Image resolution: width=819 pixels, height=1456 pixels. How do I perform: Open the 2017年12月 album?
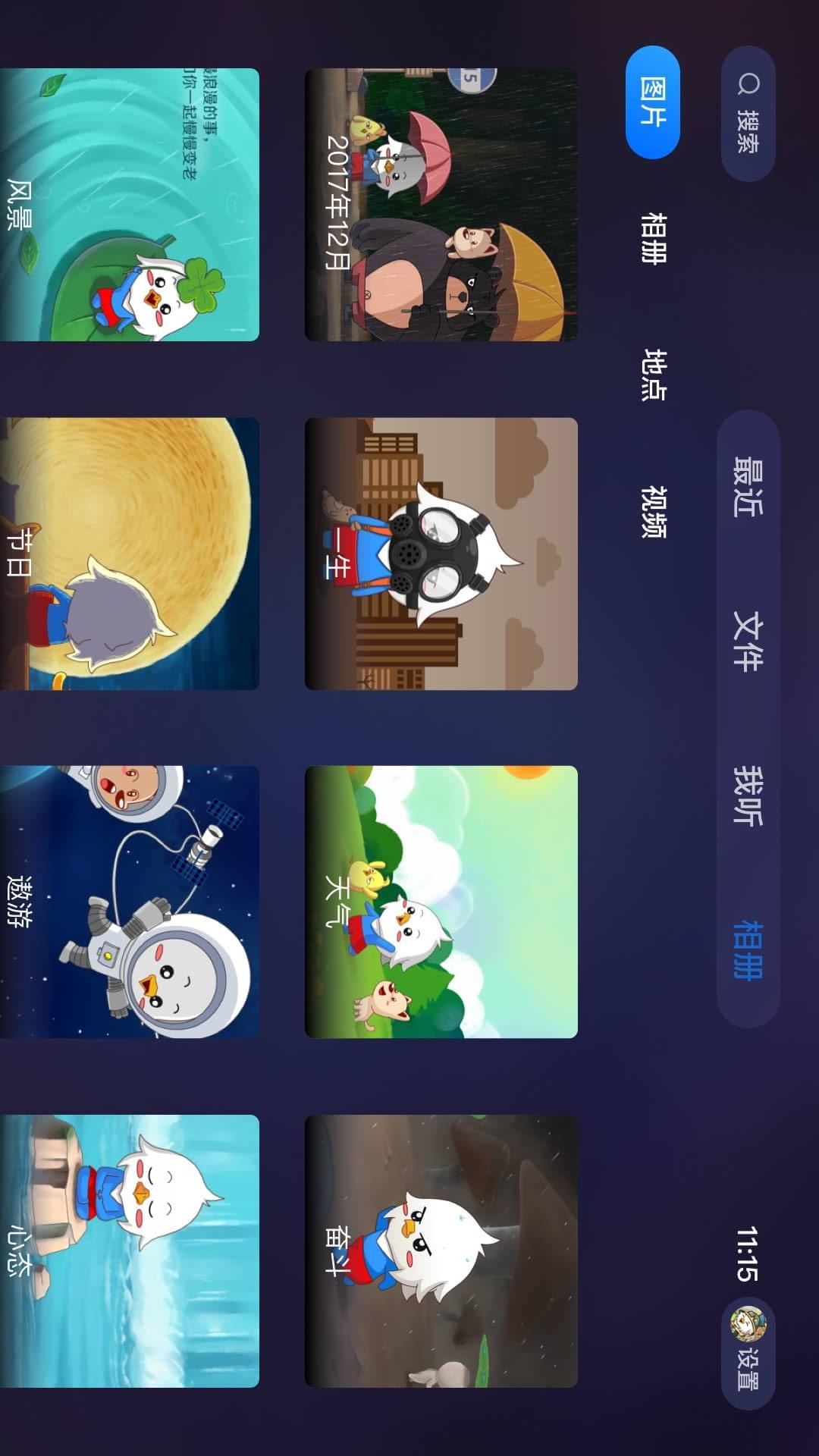click(441, 205)
